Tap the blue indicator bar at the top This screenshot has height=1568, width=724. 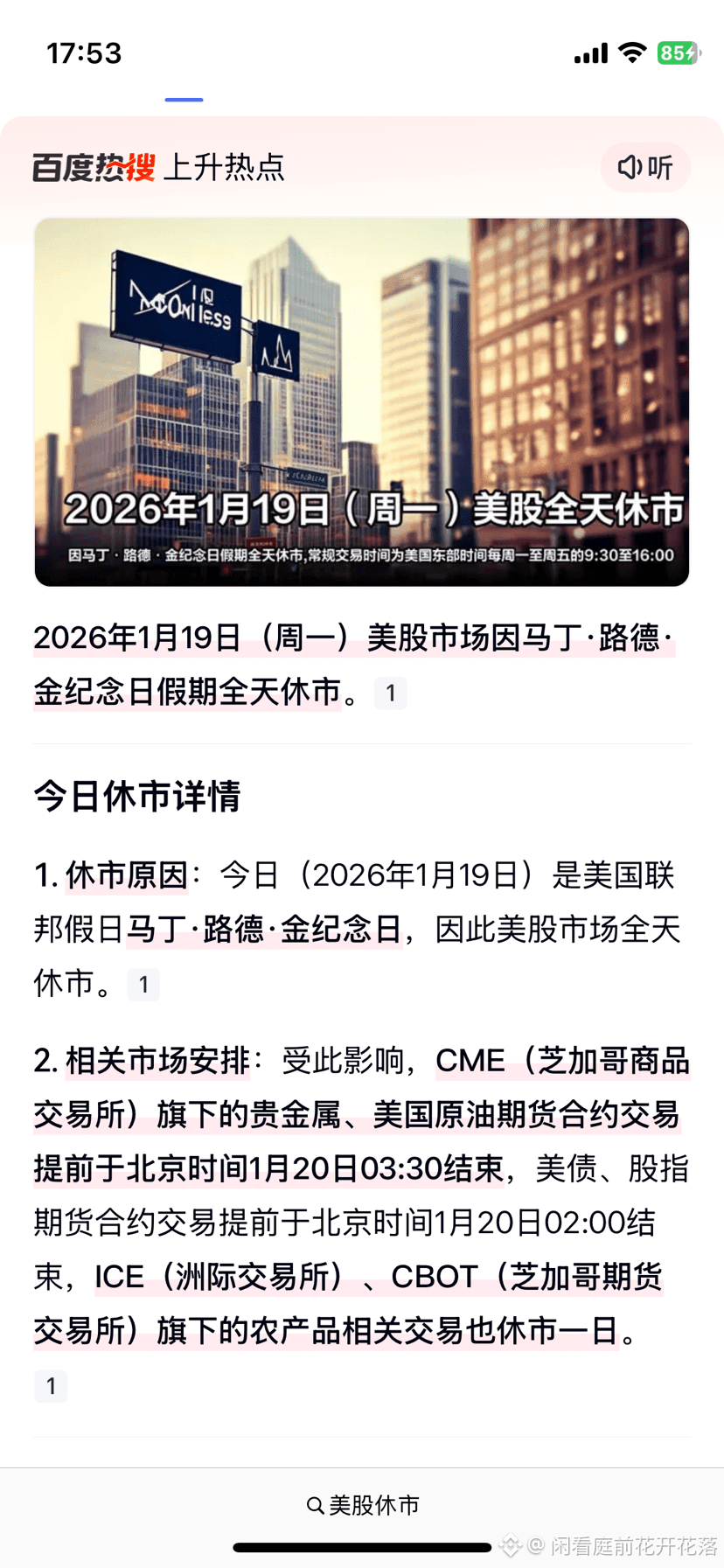click(x=184, y=99)
